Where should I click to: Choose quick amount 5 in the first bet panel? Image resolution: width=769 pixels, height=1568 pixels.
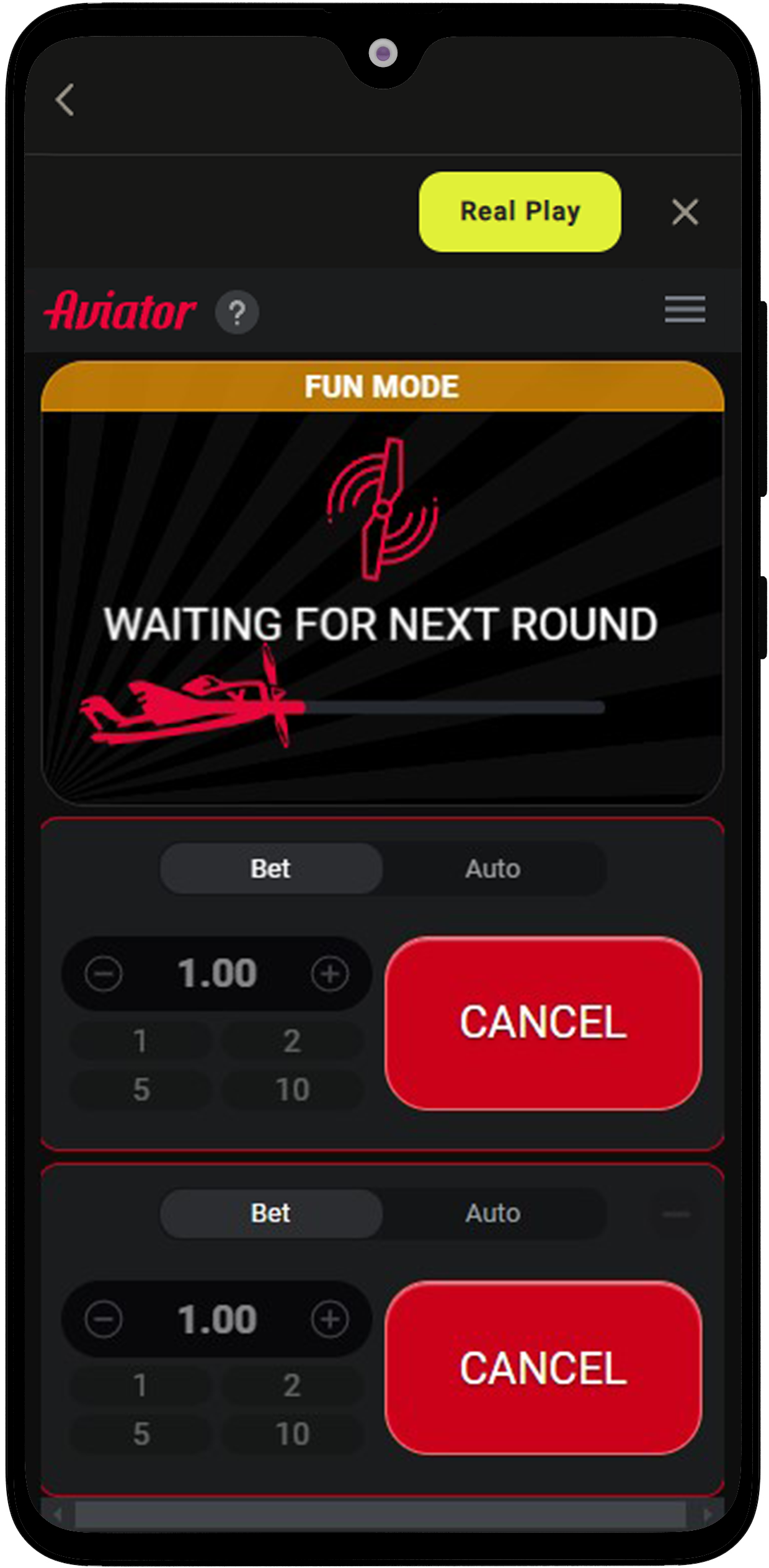pyautogui.click(x=141, y=1090)
